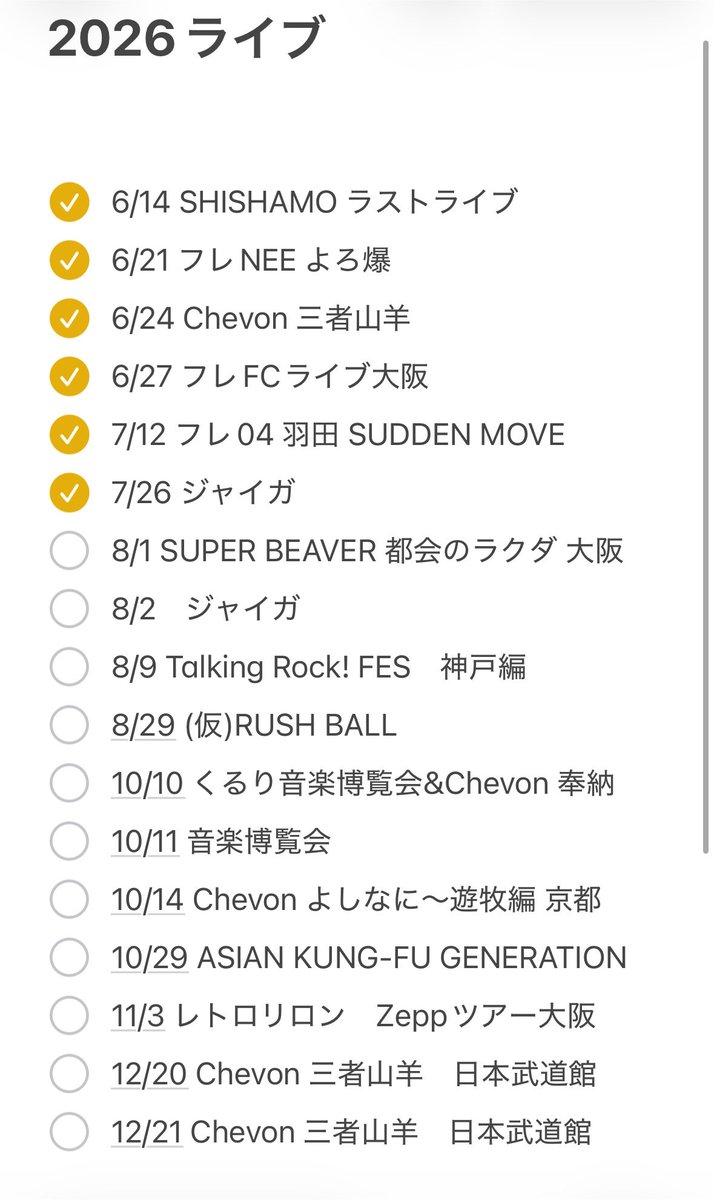This screenshot has height=1200, width=714.
Task: Open the underlined 10/29 date link
Action: tap(150, 958)
